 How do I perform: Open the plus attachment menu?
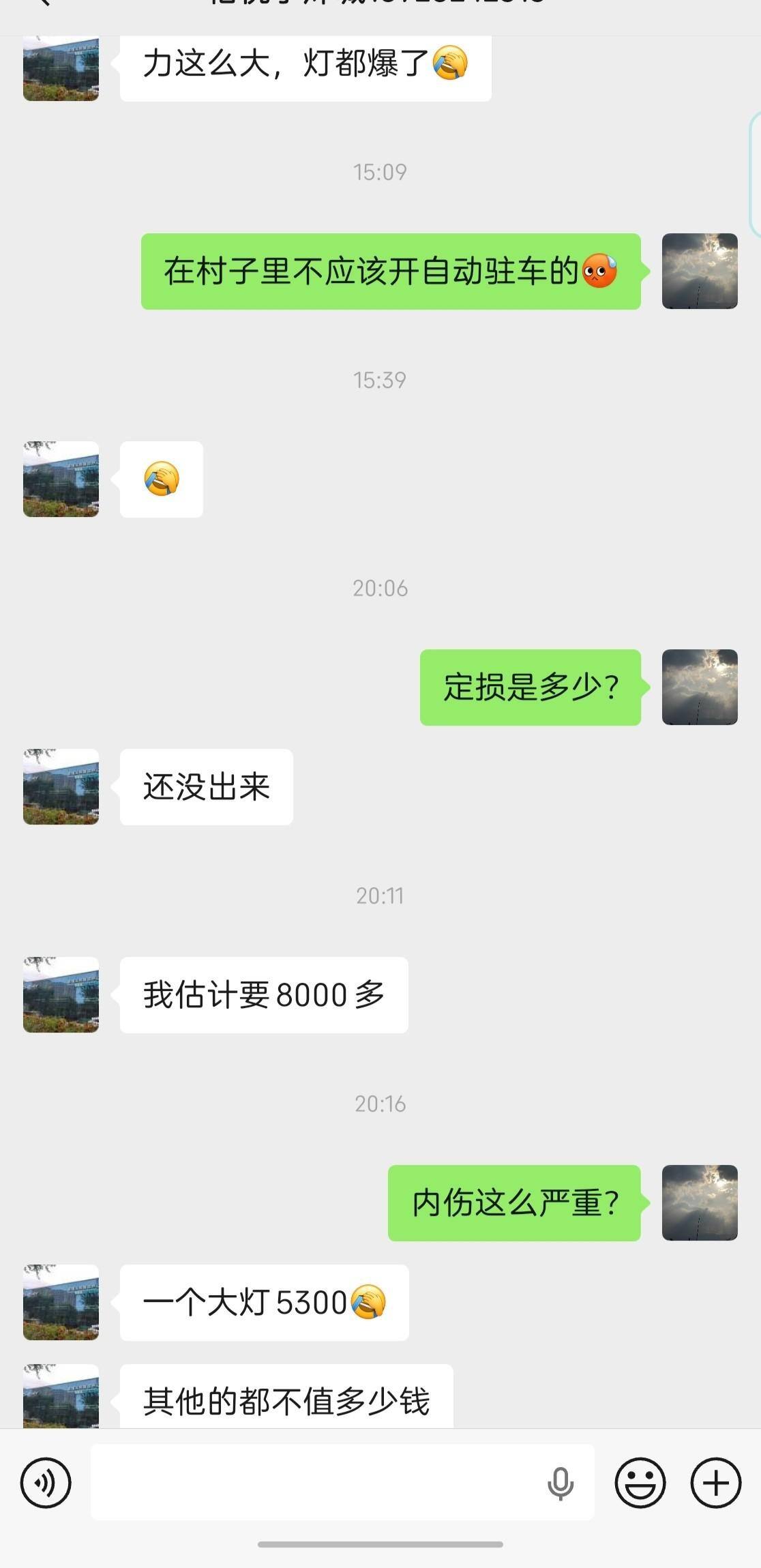coord(715,1482)
